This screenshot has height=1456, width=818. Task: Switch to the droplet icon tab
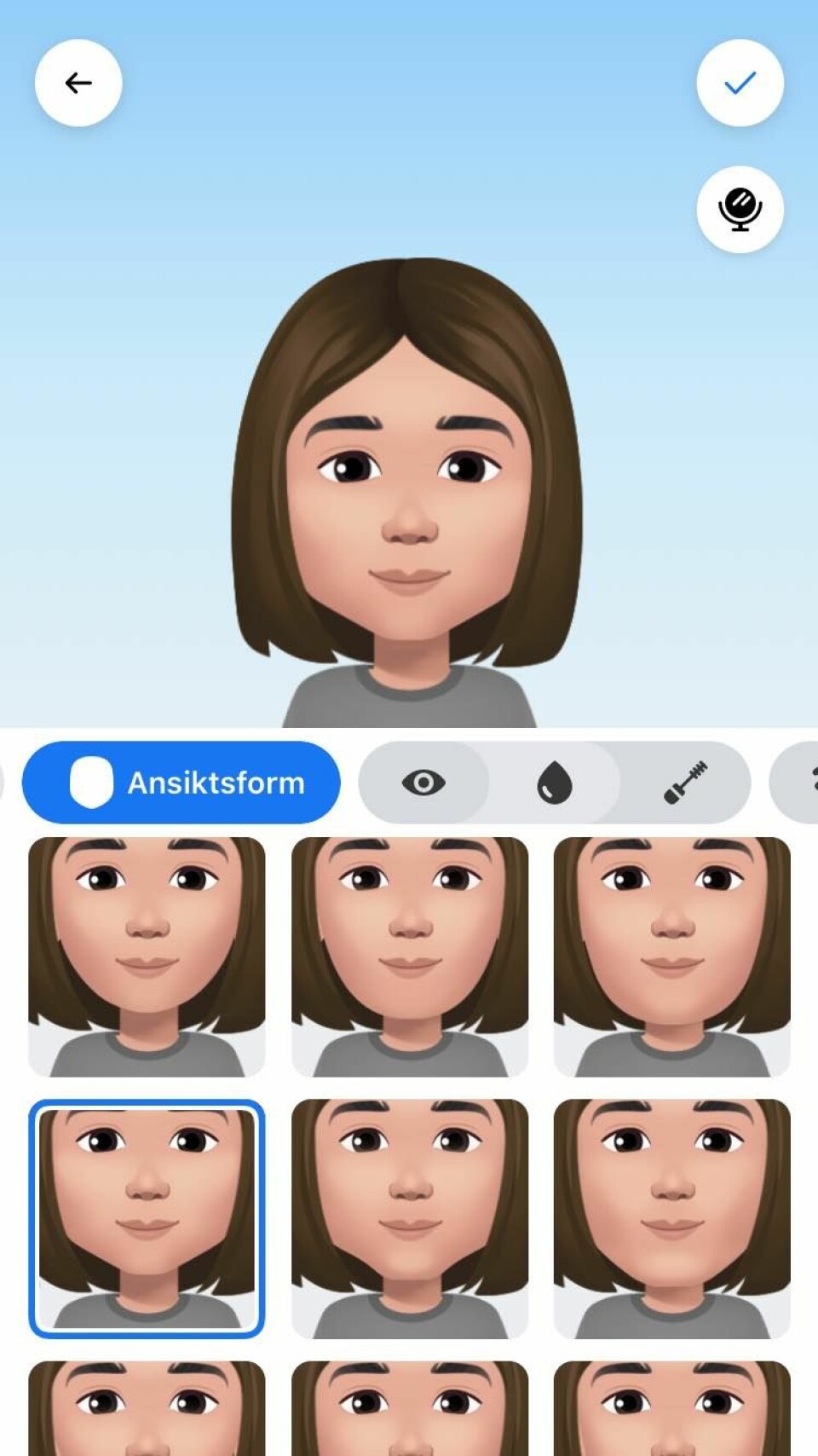(x=555, y=783)
